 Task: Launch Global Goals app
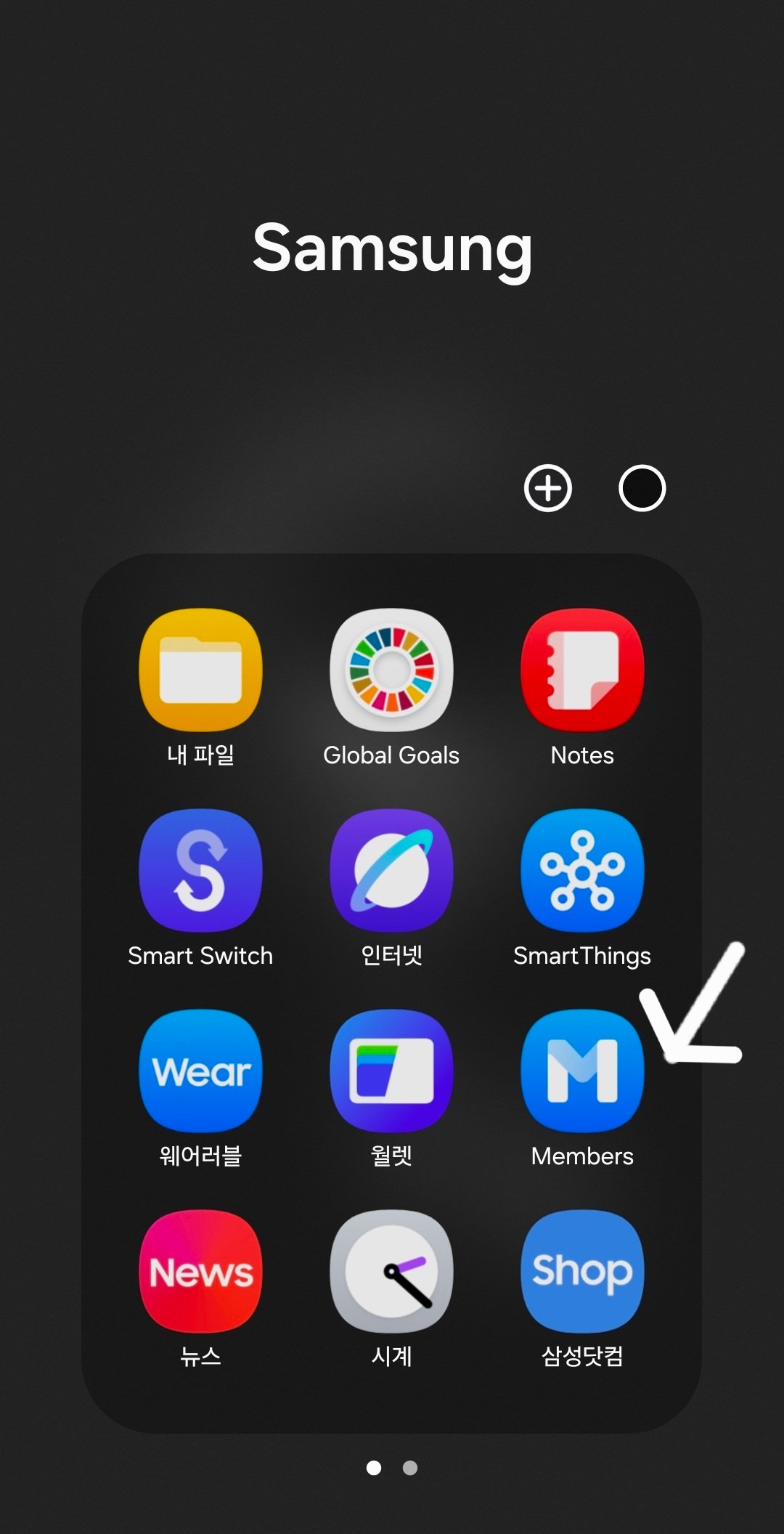pos(391,670)
